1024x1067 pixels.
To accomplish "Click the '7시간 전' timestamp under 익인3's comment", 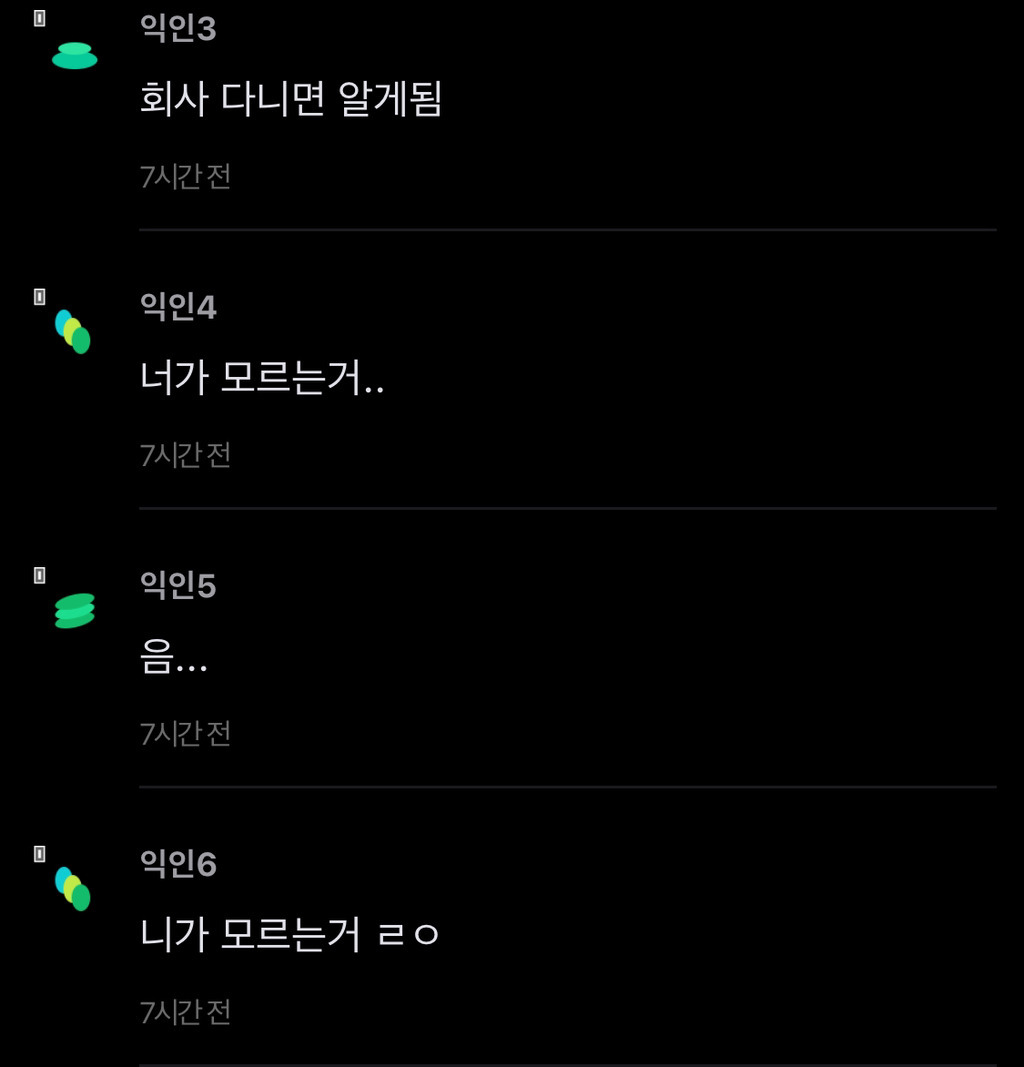I will [185, 176].
